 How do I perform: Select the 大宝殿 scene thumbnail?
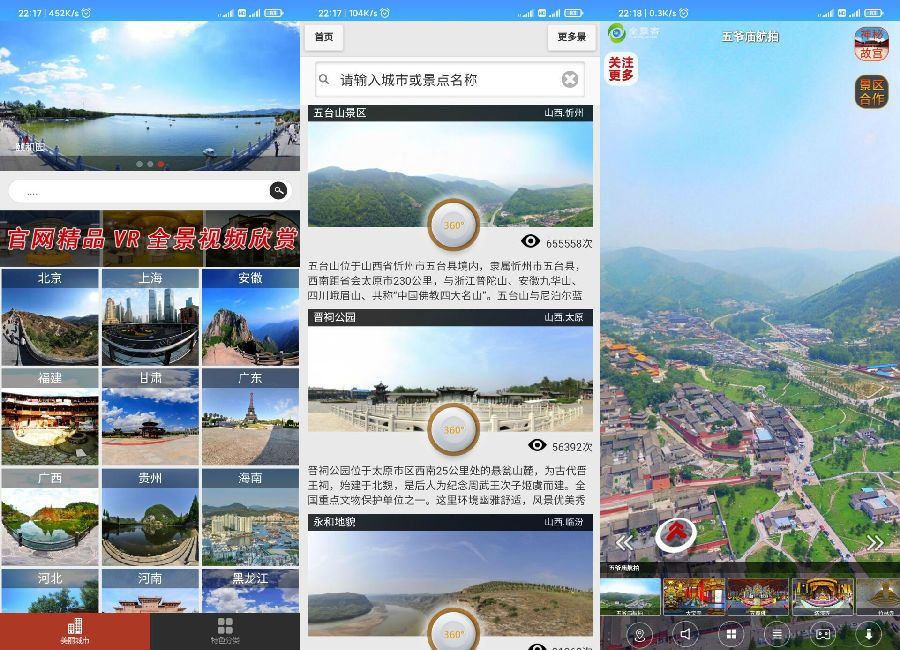694,596
